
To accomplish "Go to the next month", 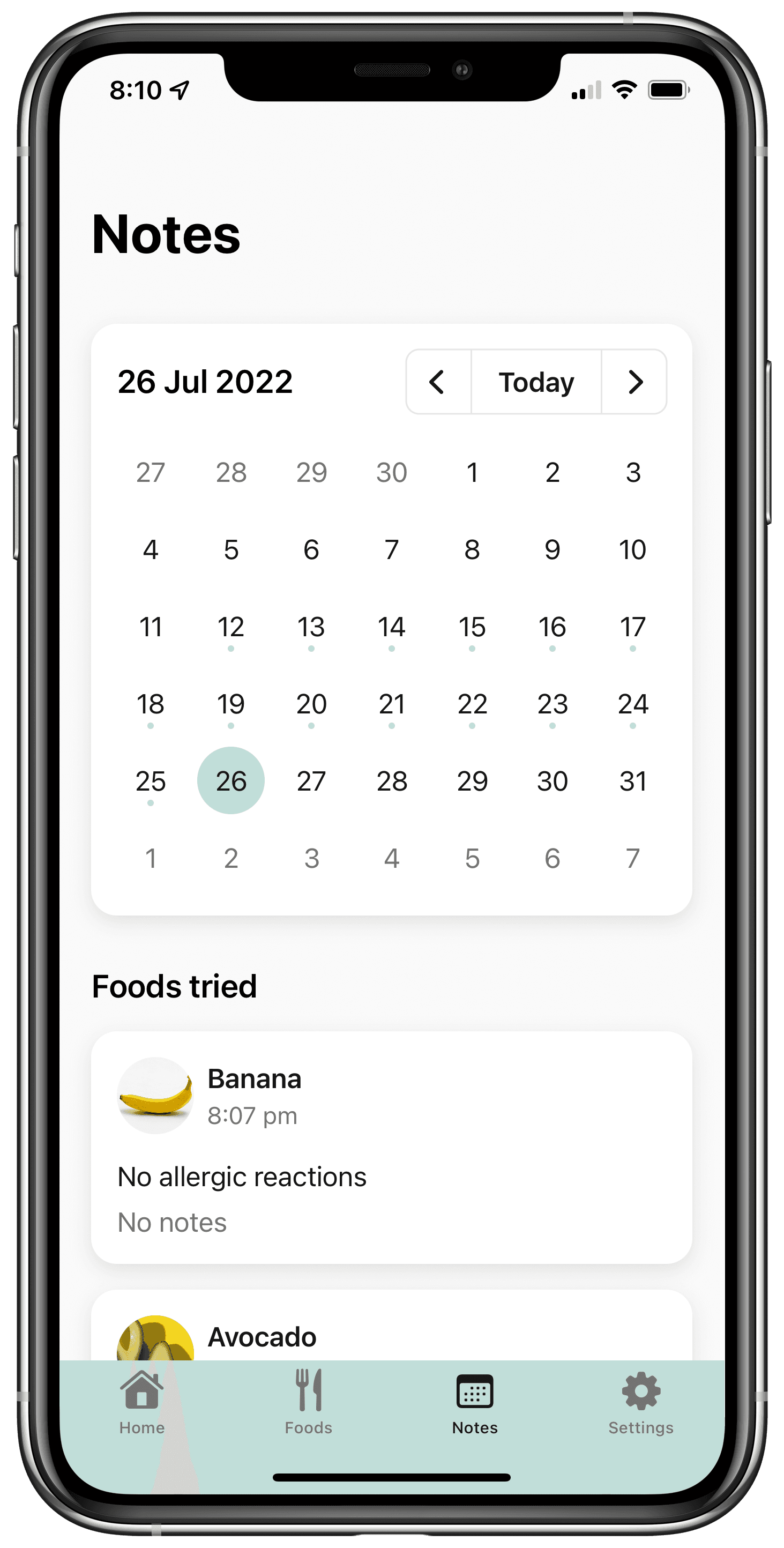I will (634, 382).
